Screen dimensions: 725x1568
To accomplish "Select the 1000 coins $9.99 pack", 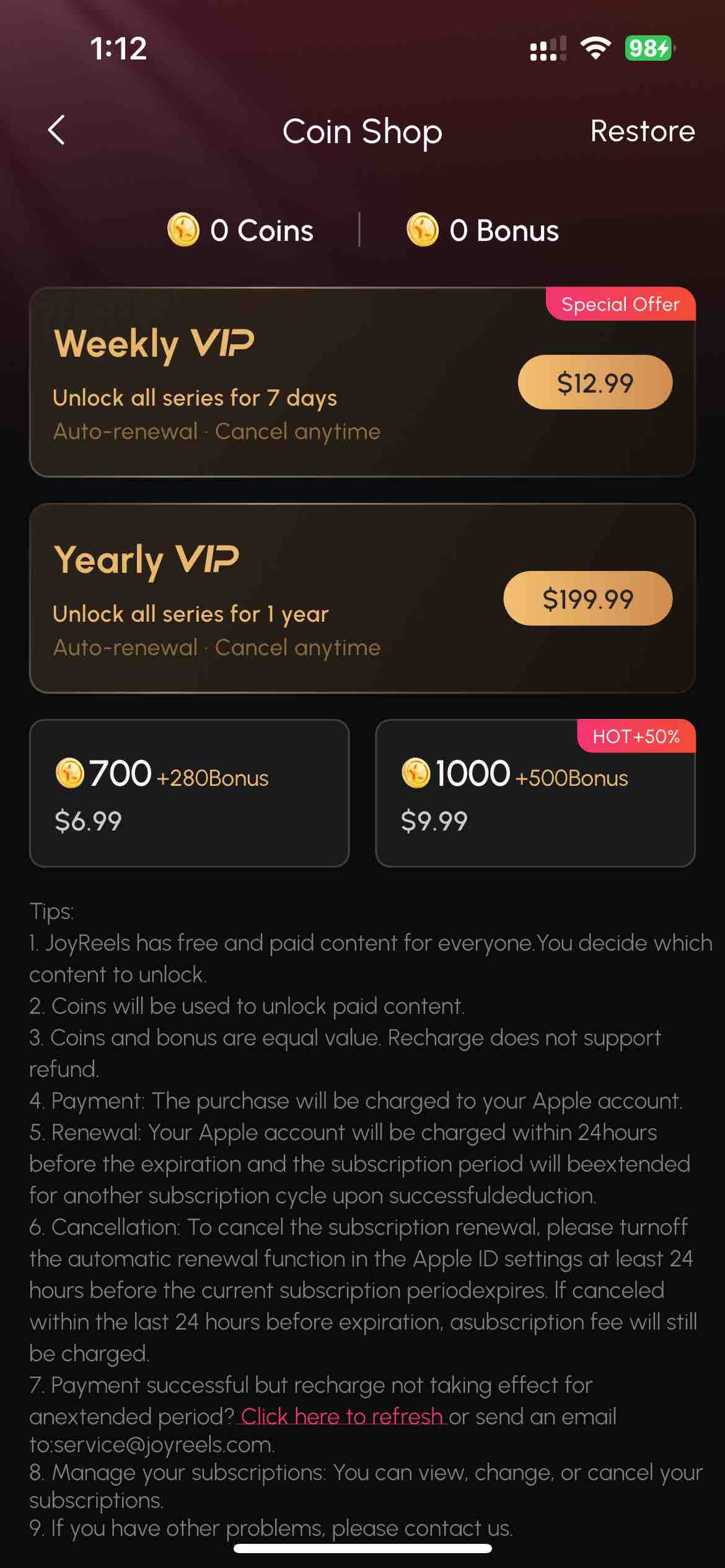I will 535,793.
